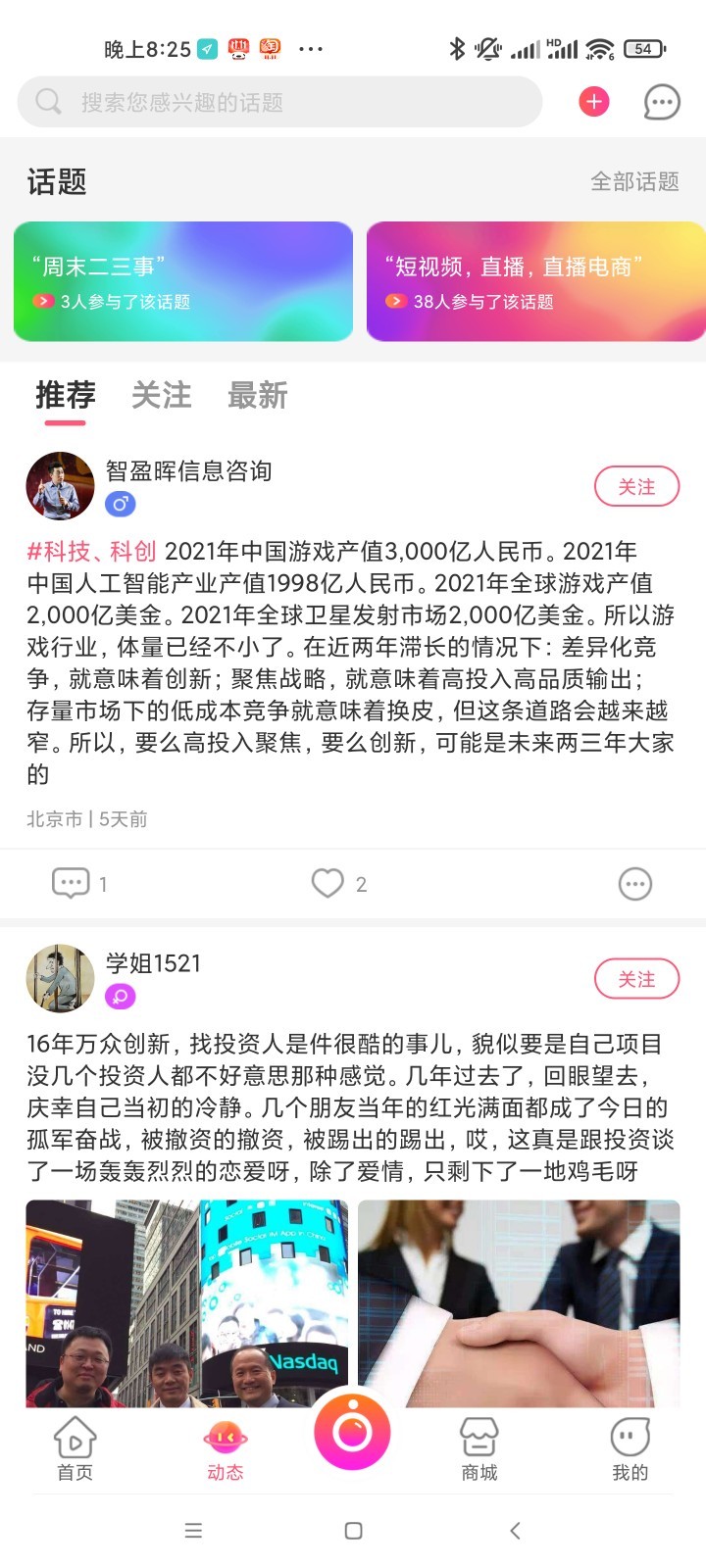Tap the center camera button
This screenshot has width=706, height=1568.
click(x=352, y=1432)
